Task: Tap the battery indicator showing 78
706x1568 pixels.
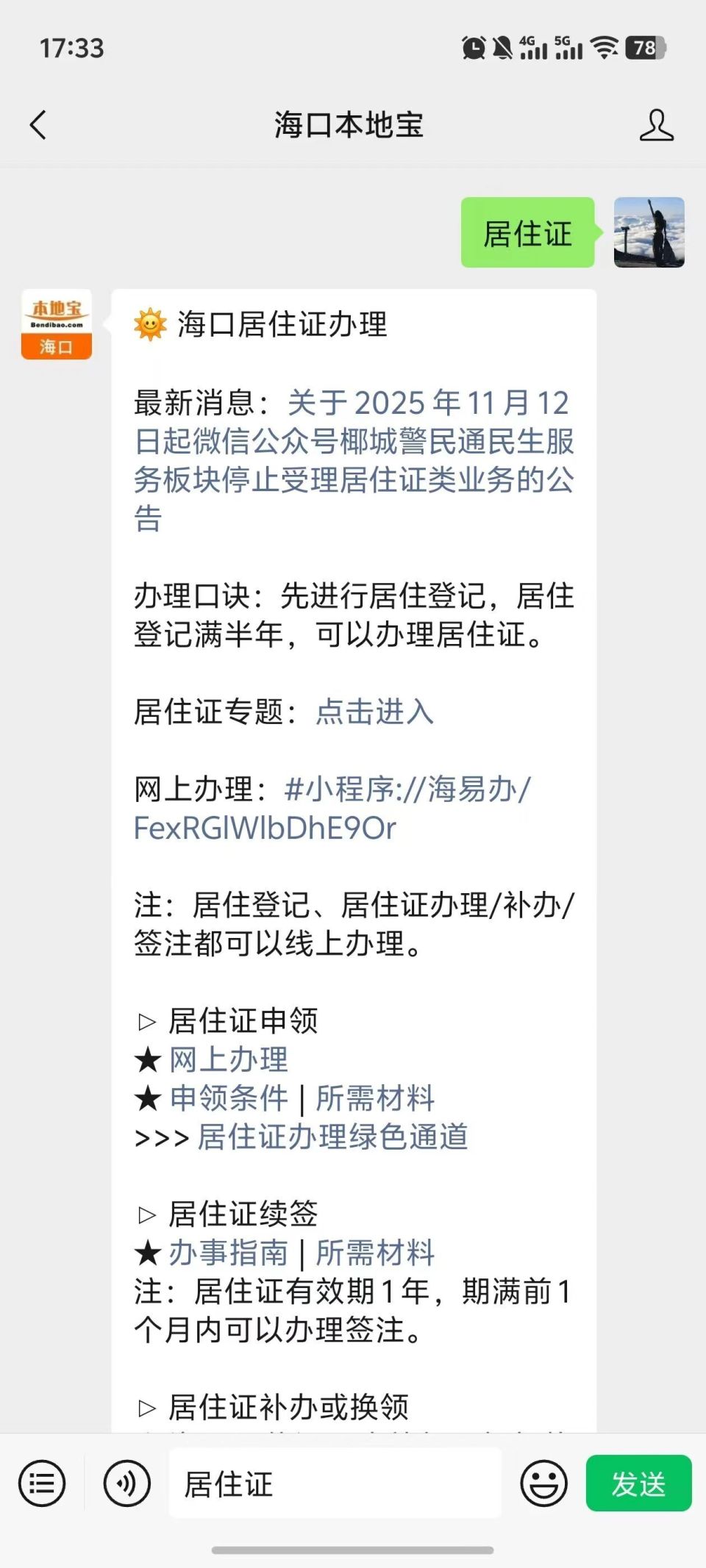Action: coord(643,47)
